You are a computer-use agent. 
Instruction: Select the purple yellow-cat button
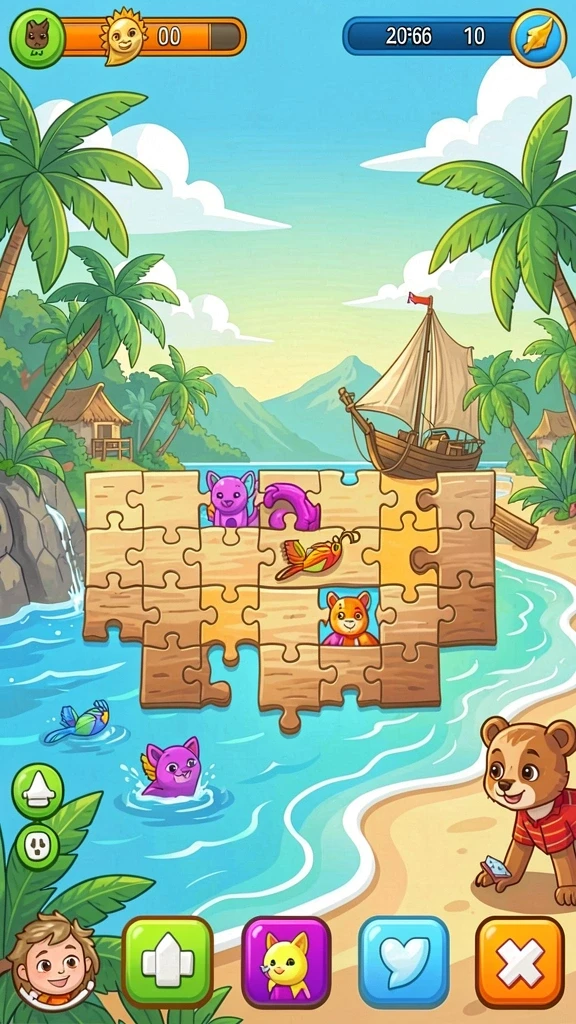pyautogui.click(x=286, y=962)
